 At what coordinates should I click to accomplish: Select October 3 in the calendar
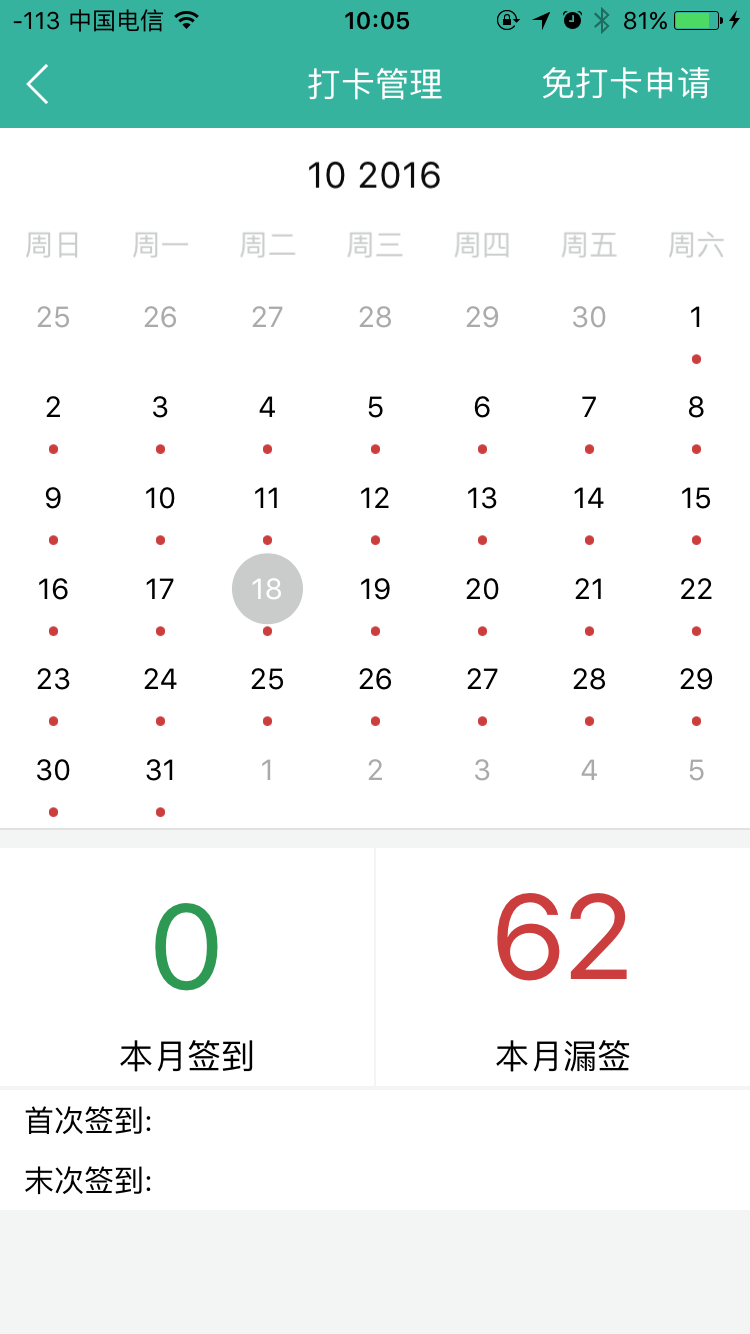tap(160, 408)
